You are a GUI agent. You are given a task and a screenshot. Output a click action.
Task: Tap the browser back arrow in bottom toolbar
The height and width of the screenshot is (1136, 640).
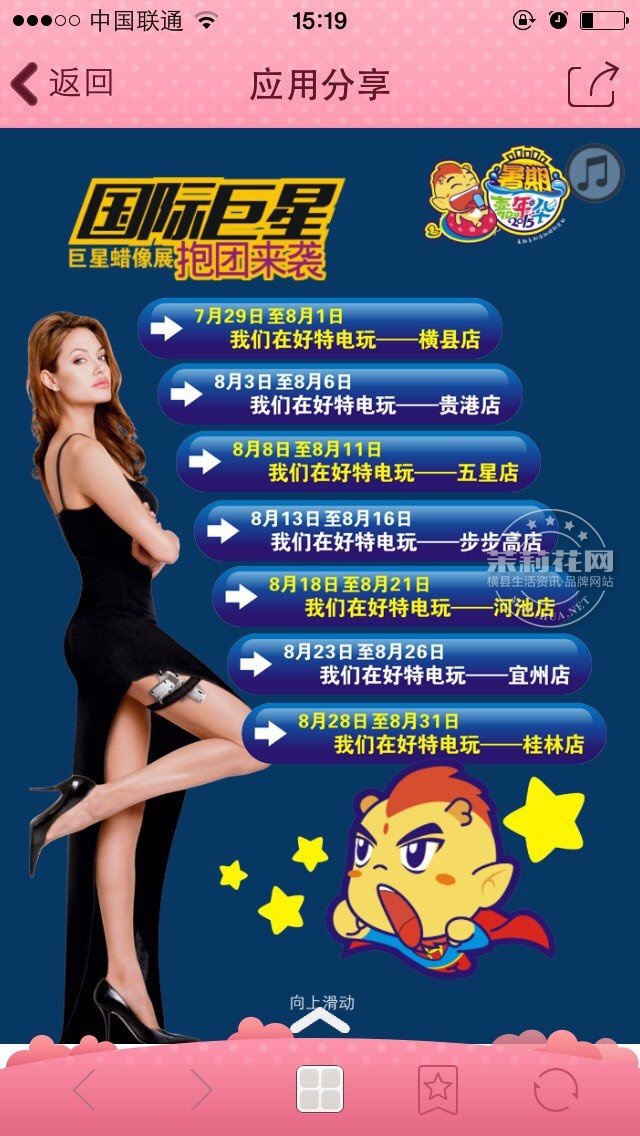(x=84, y=1090)
